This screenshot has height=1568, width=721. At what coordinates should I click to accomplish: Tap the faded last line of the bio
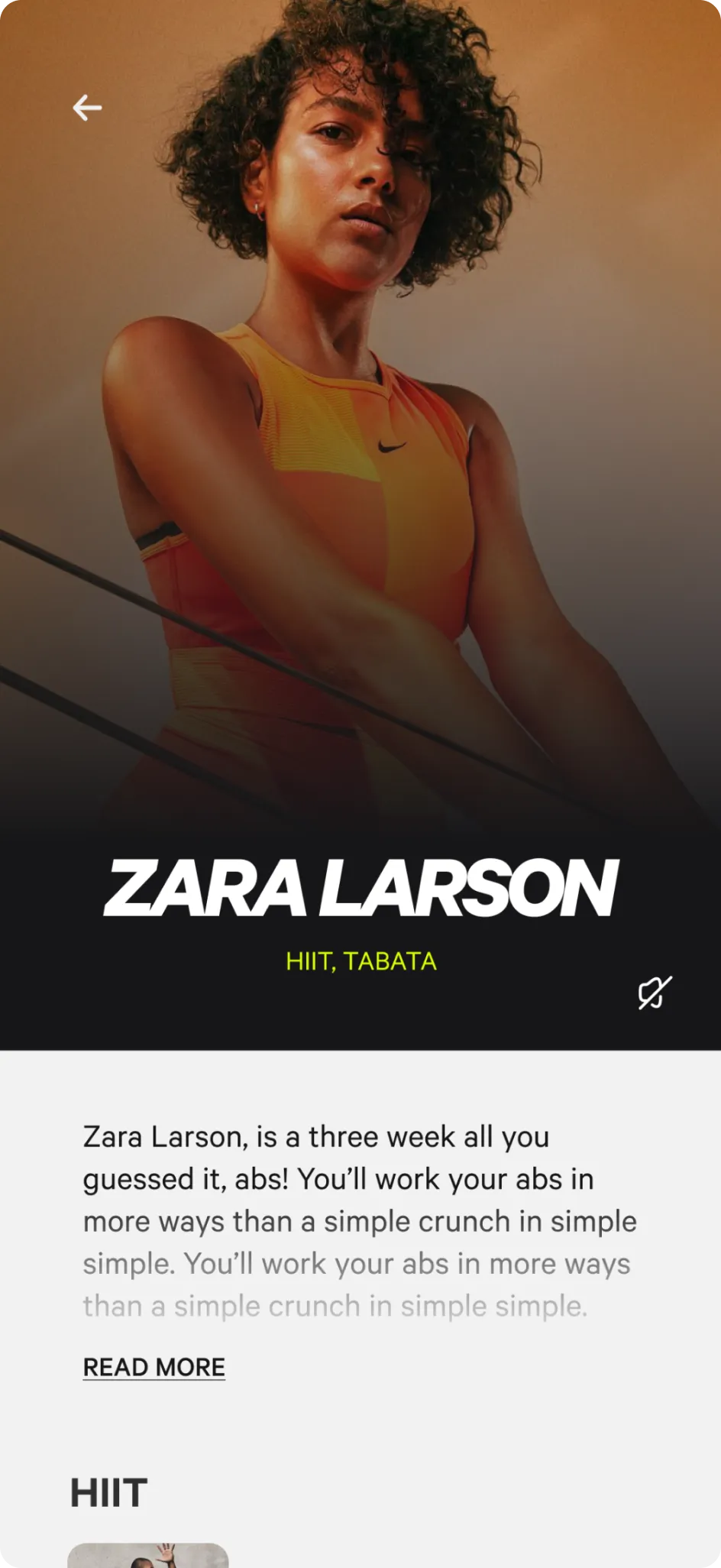(331, 1306)
